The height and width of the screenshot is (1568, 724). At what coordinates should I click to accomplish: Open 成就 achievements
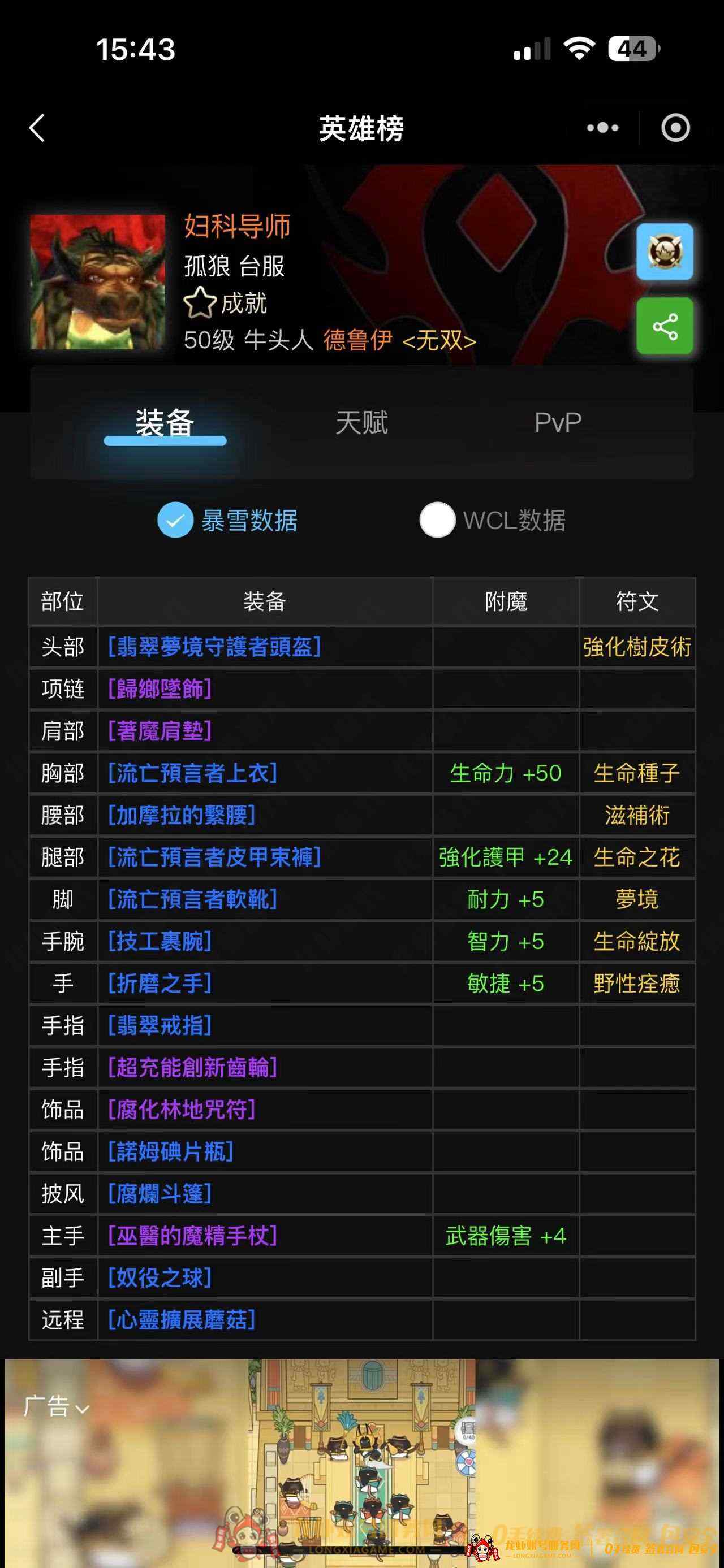(x=226, y=303)
